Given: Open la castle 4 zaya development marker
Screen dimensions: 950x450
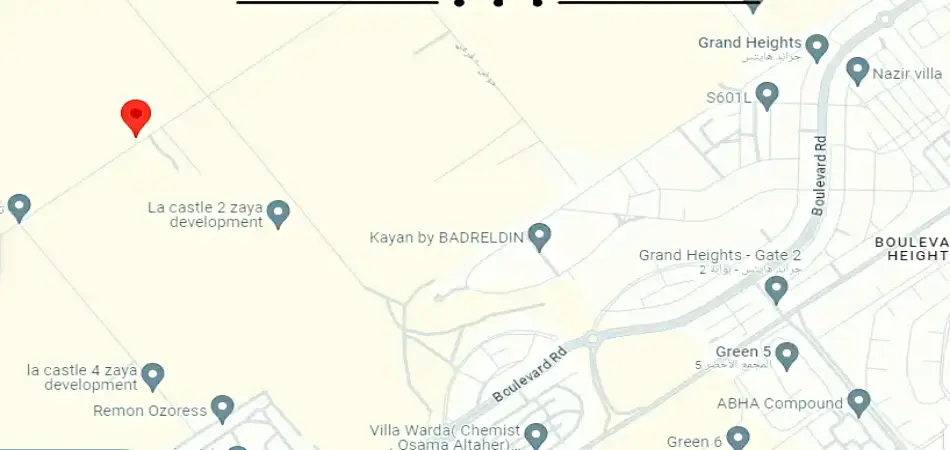Looking at the screenshot, I should pyautogui.click(x=152, y=376).
